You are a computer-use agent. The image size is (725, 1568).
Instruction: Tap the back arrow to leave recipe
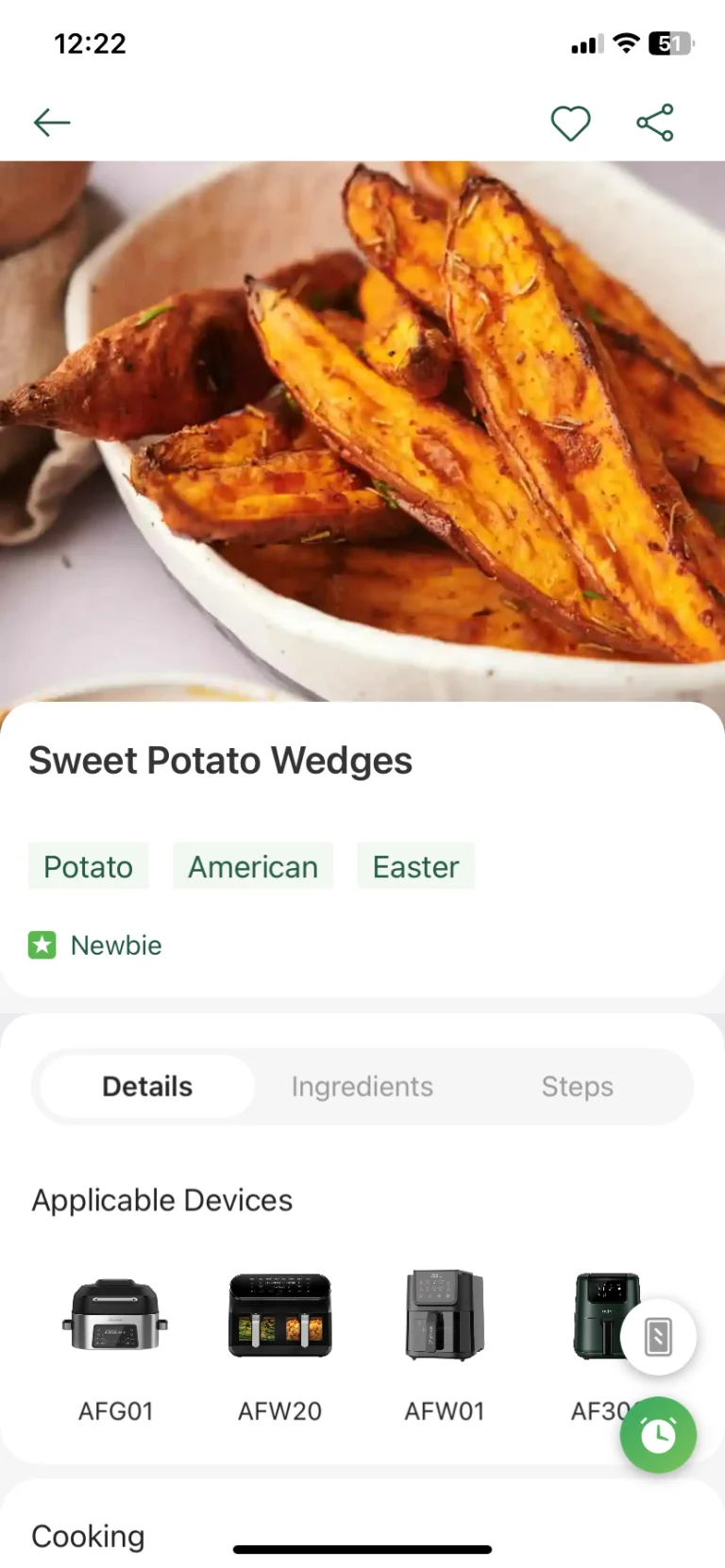click(x=52, y=122)
